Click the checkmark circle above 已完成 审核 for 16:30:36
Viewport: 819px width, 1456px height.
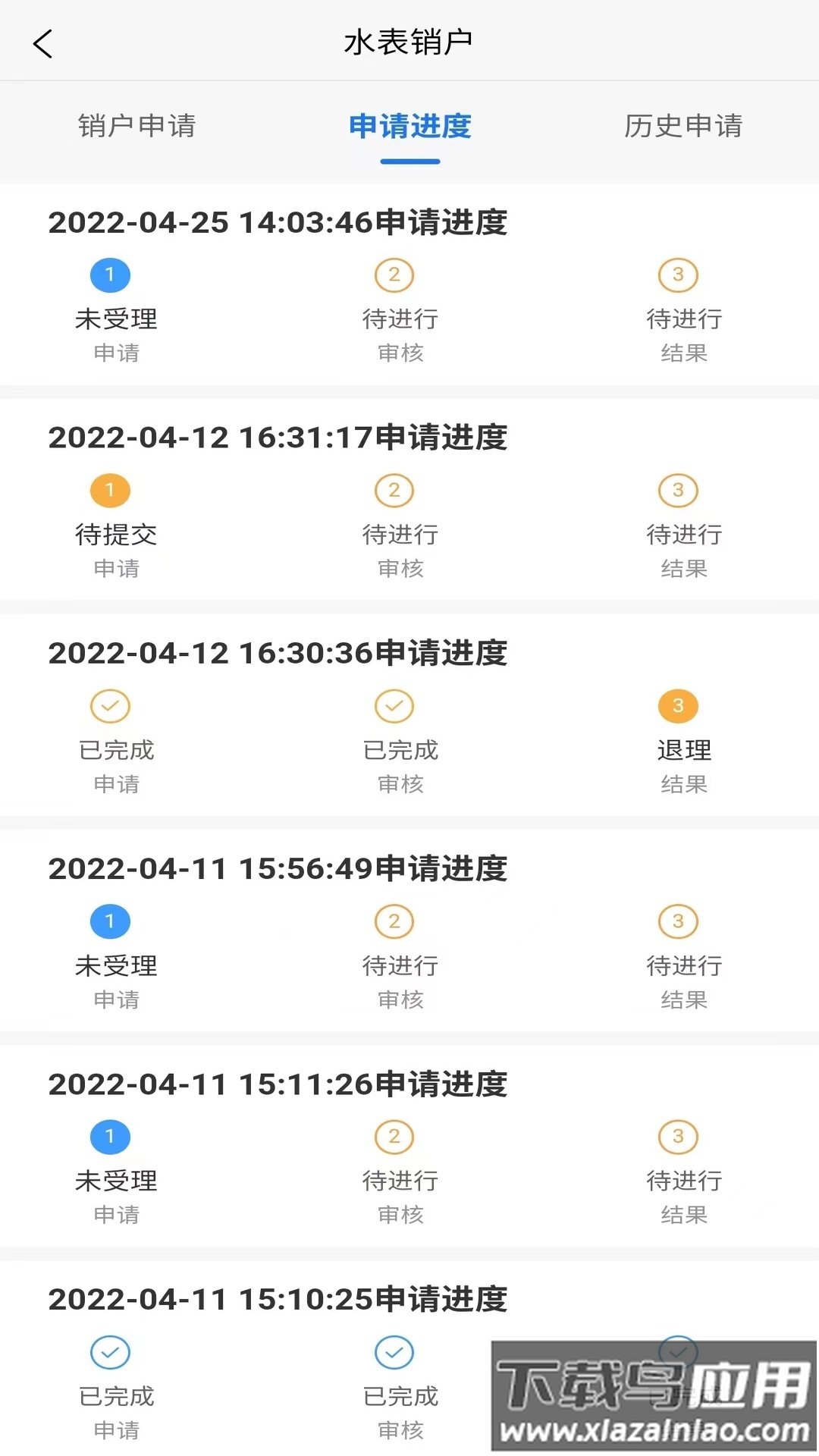click(394, 706)
